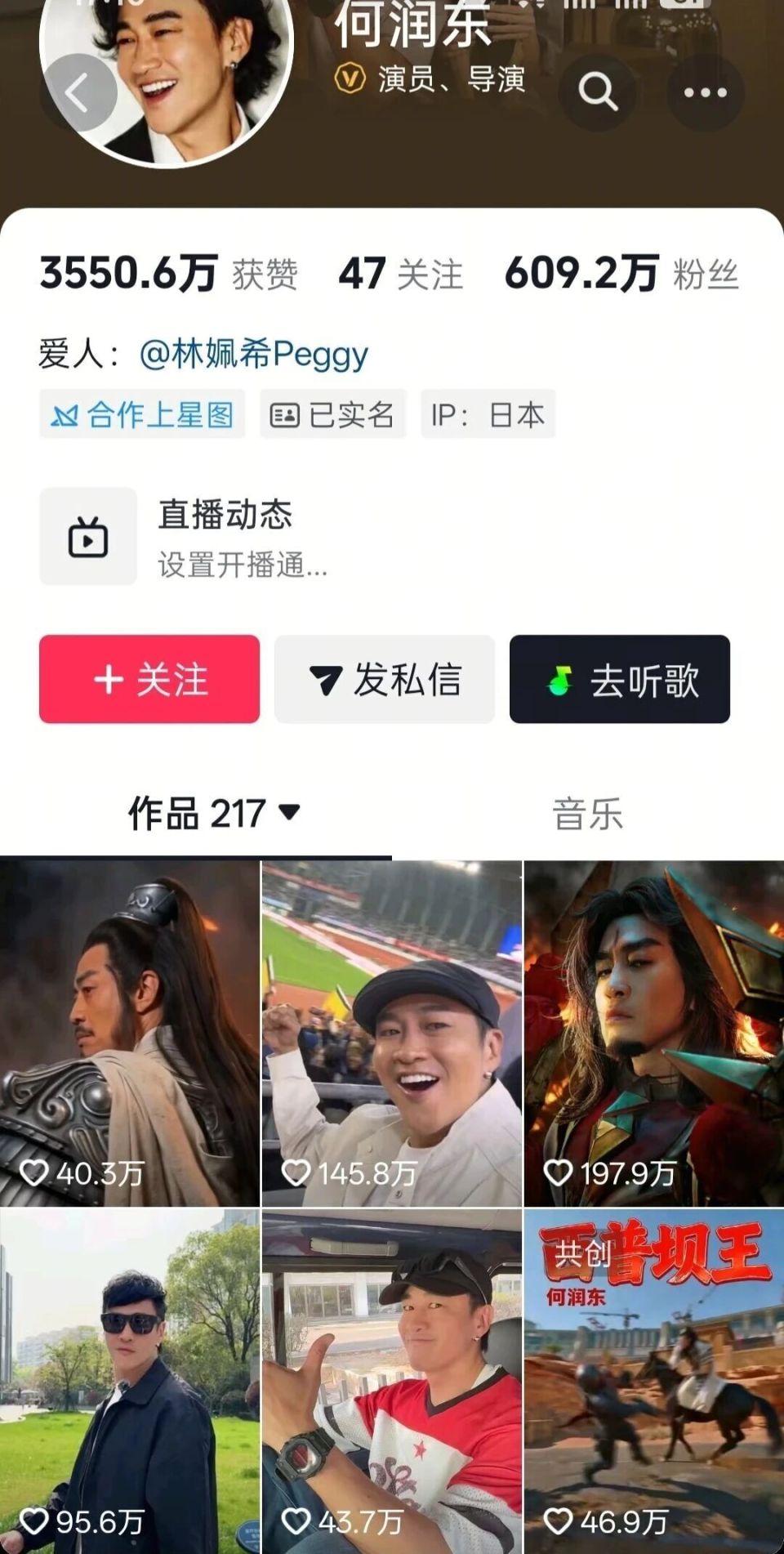This screenshot has width=784, height=1554.
Task: Select the 合作上星图 tag
Action: click(140, 415)
